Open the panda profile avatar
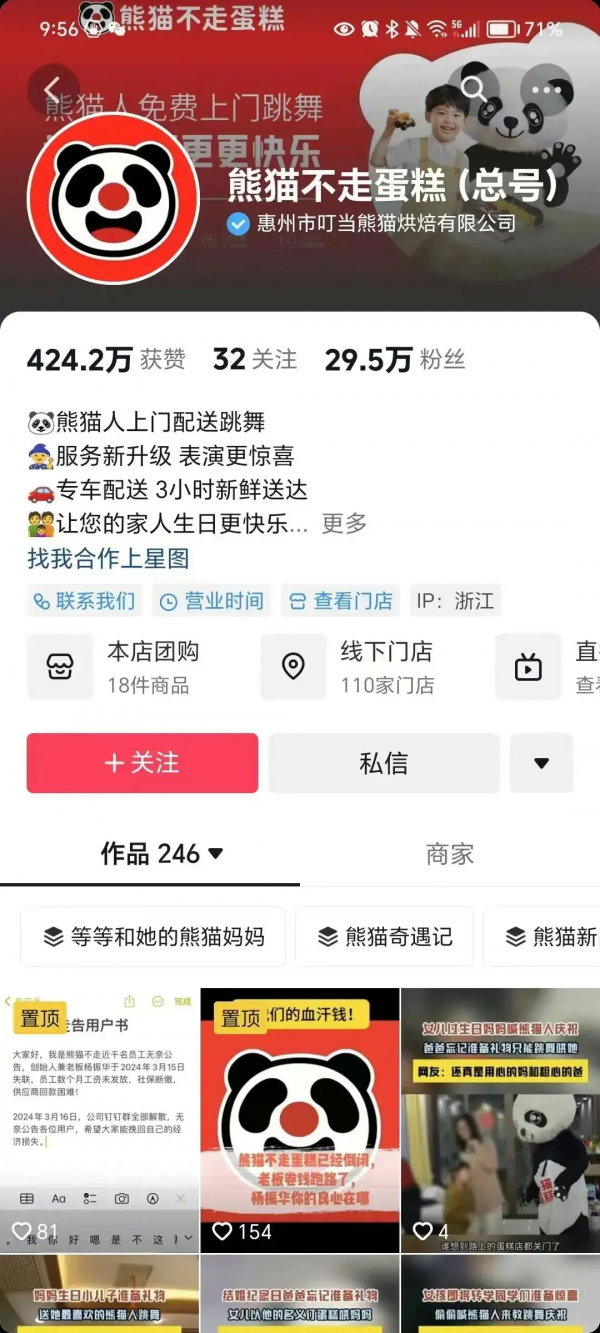The height and width of the screenshot is (1333, 600). point(112,199)
